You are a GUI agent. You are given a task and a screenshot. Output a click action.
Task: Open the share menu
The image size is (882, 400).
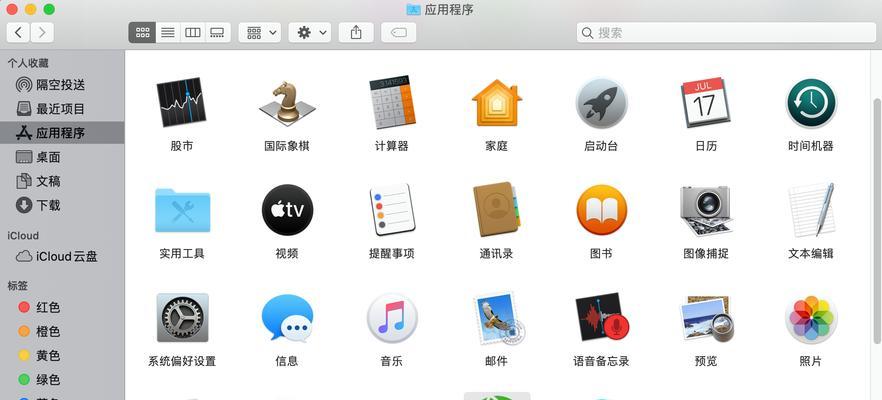356,32
